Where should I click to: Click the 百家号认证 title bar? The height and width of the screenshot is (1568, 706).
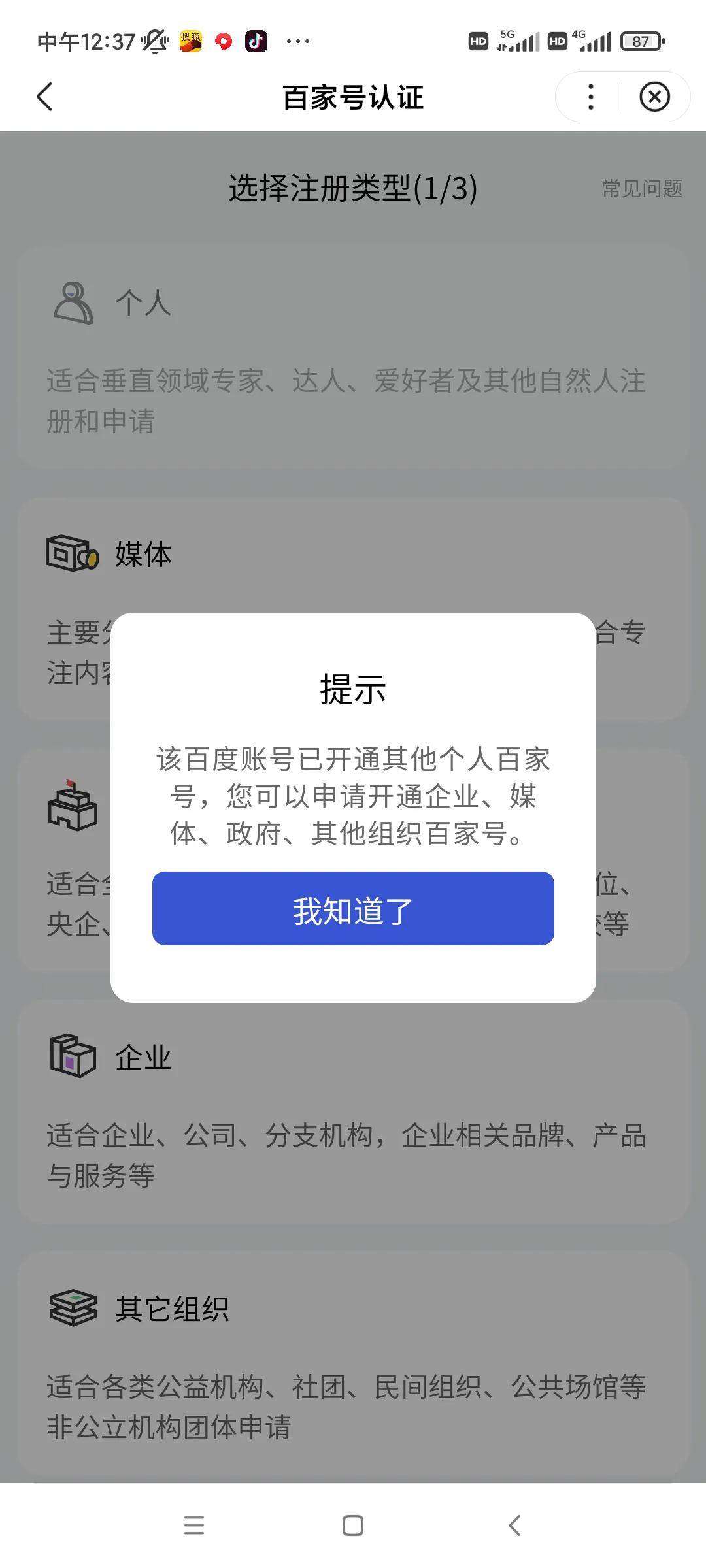coord(353,98)
